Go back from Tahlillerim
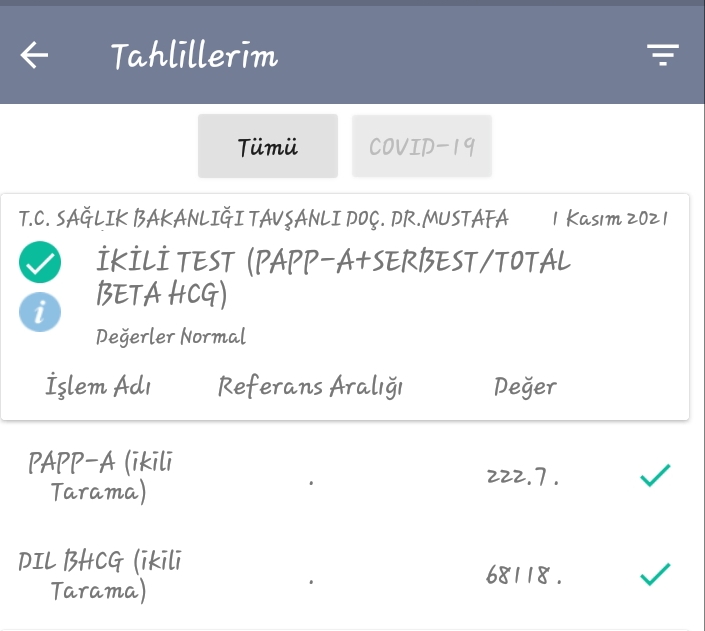 pos(35,56)
